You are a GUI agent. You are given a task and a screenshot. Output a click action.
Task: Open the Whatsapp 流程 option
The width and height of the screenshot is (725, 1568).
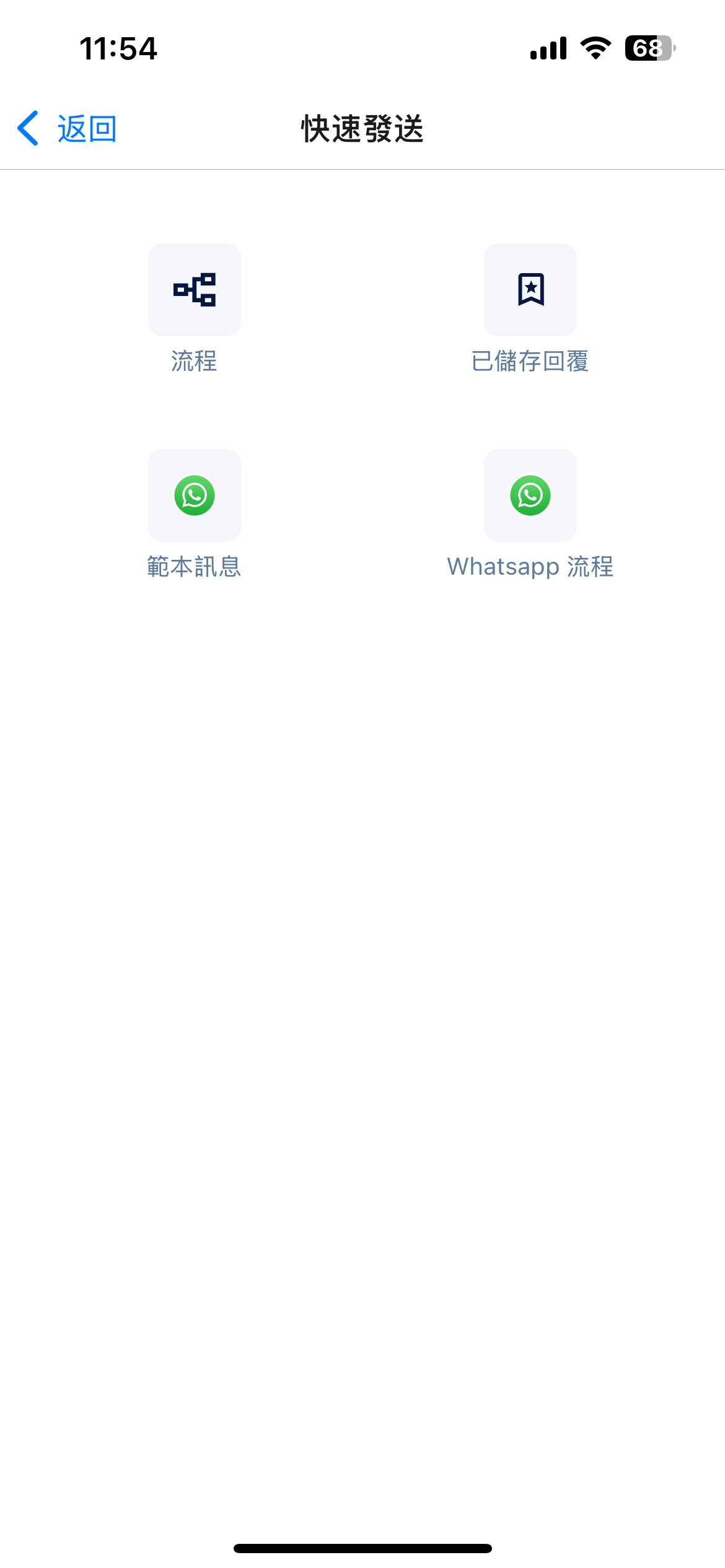tap(530, 495)
